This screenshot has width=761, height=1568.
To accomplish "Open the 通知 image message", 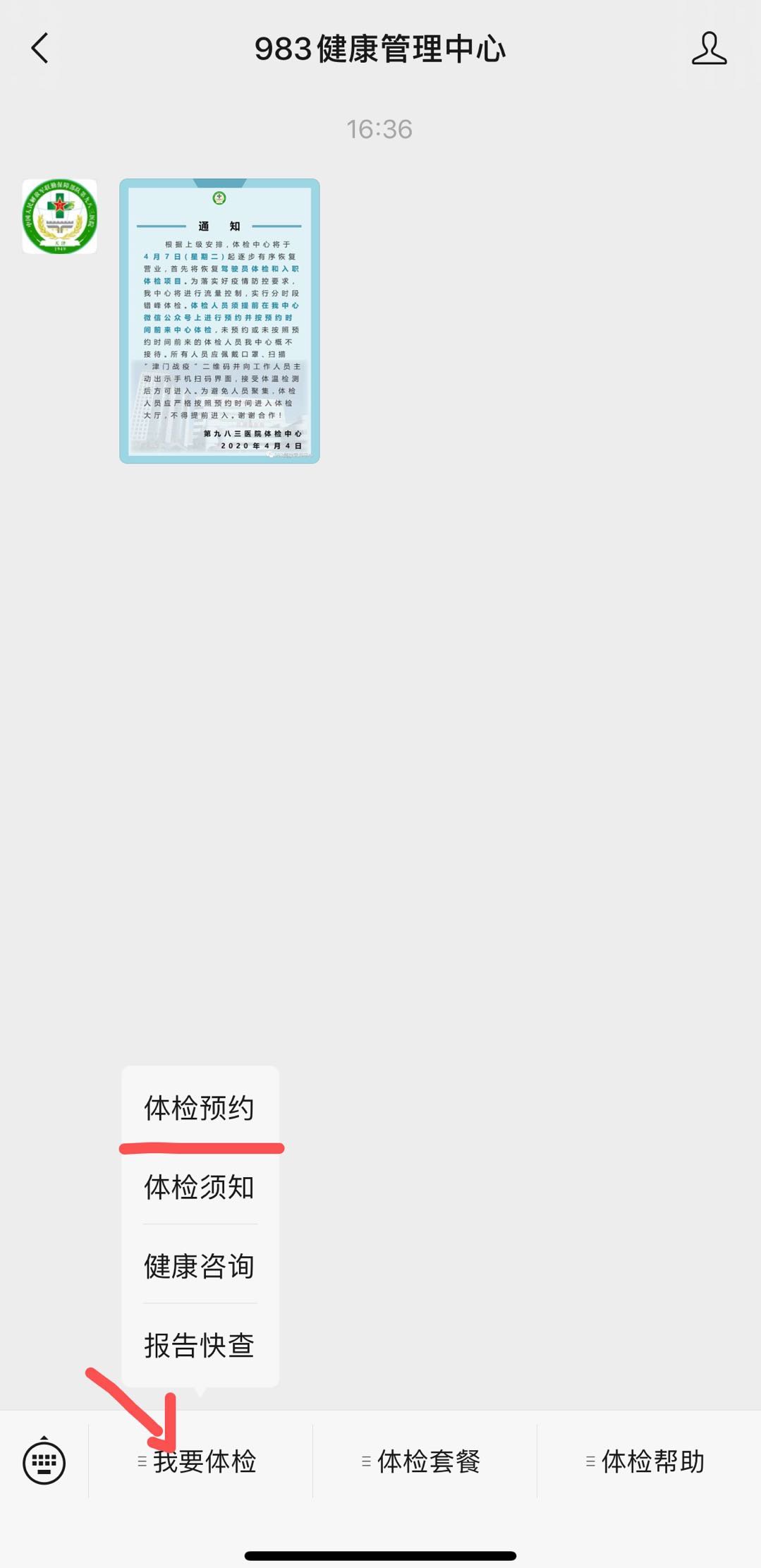I will click(219, 321).
